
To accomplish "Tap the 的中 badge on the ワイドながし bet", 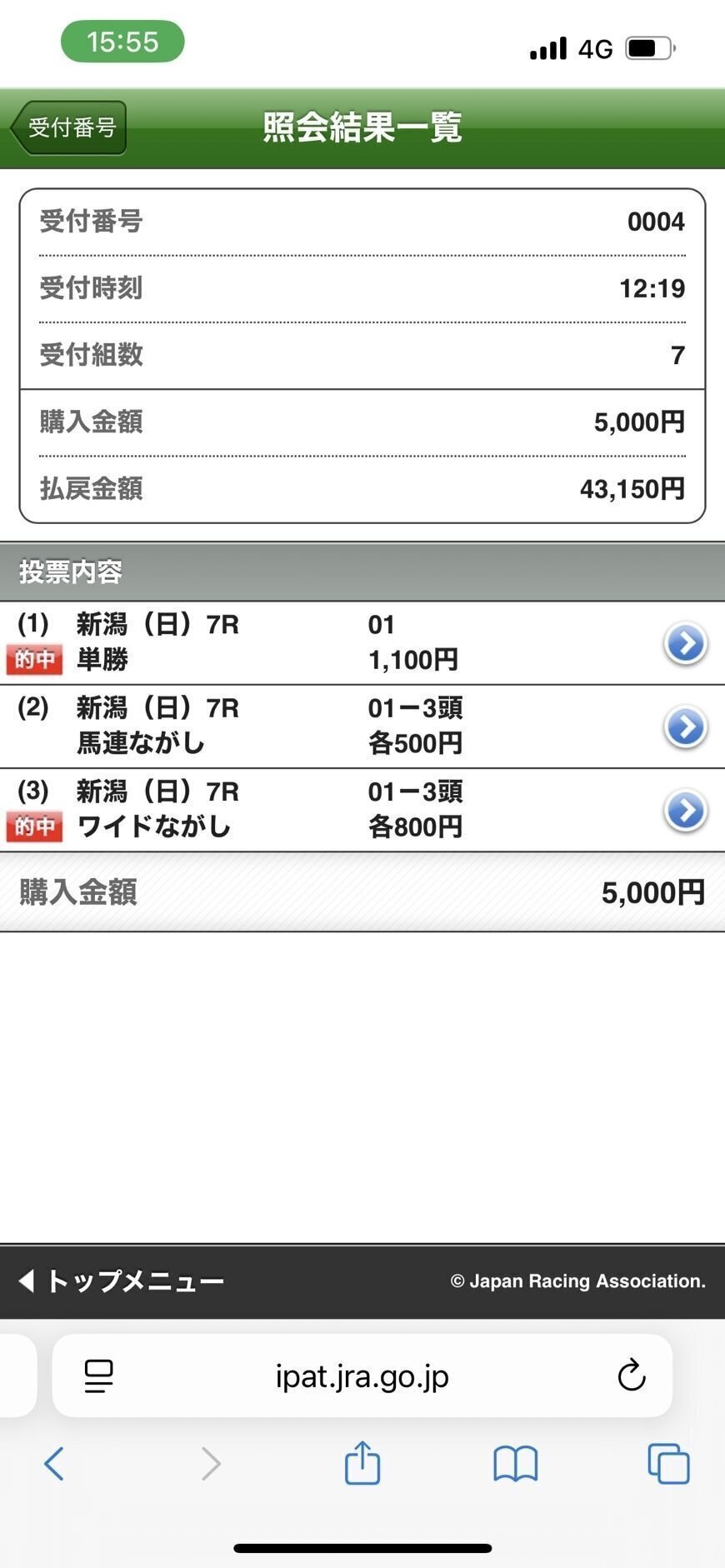I will 34,827.
